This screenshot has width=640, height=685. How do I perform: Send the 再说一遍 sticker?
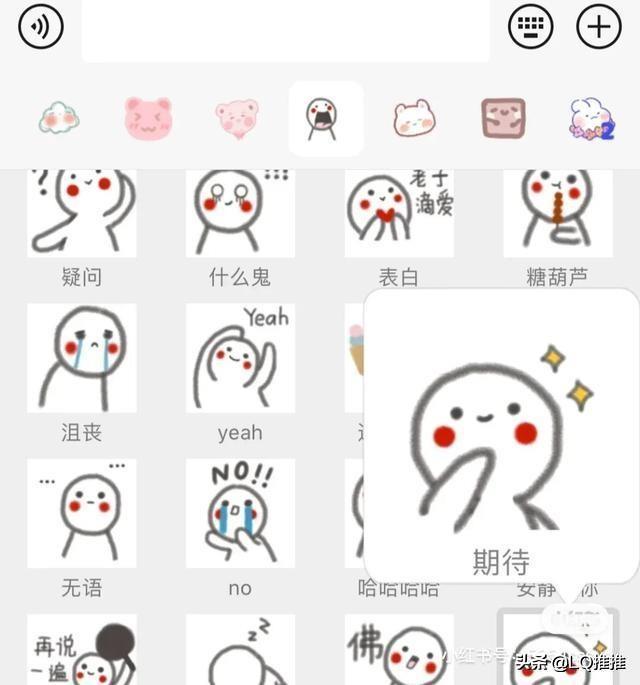(81, 650)
